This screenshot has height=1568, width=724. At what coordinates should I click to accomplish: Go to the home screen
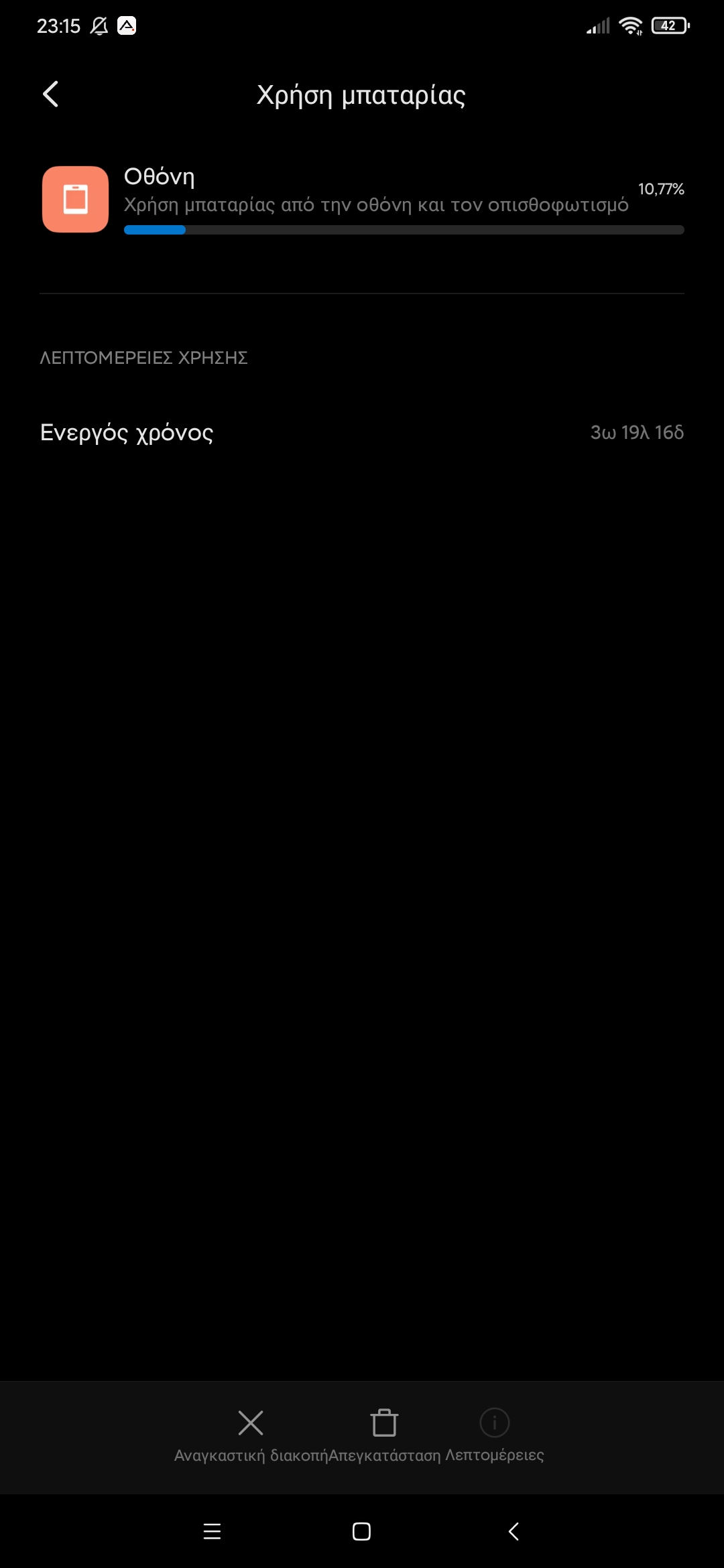[361, 1531]
